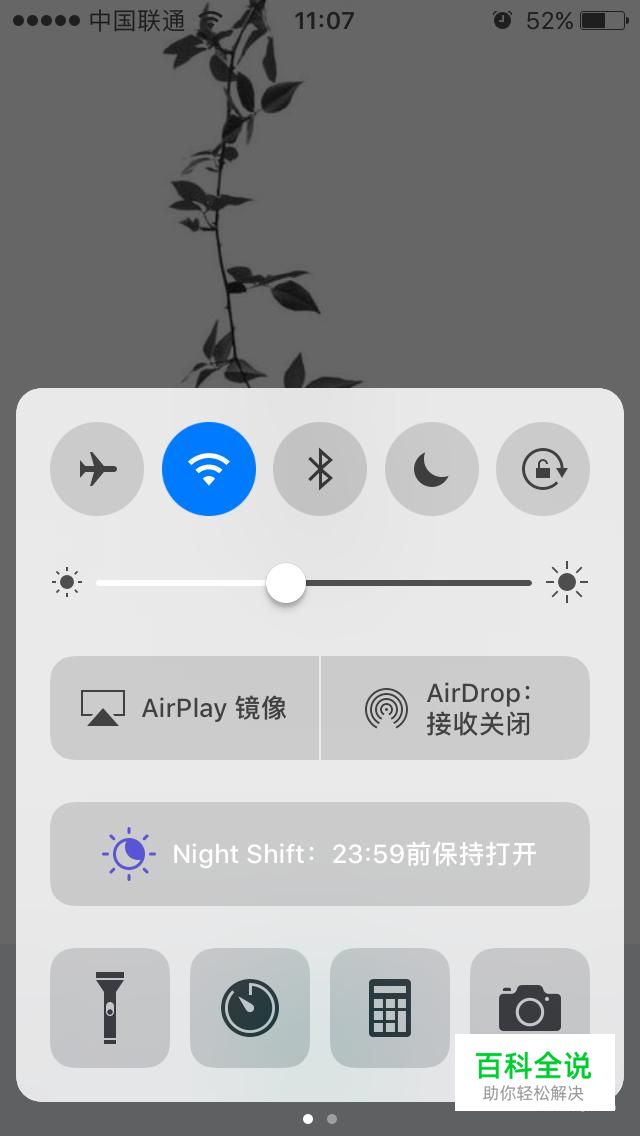
Task: Turn off Wi-Fi
Action: pos(209,469)
